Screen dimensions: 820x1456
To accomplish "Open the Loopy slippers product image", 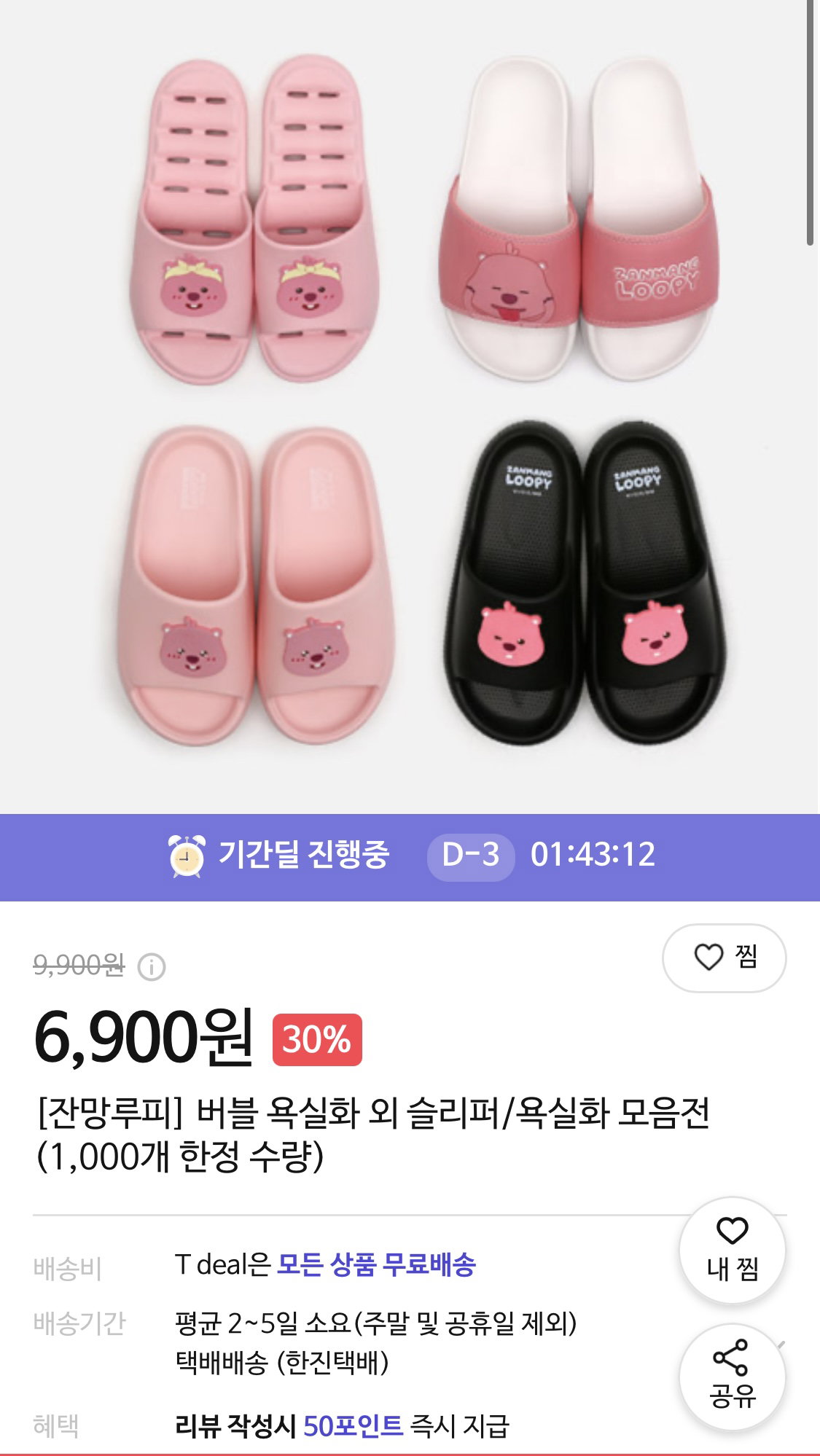I will click(410, 407).
